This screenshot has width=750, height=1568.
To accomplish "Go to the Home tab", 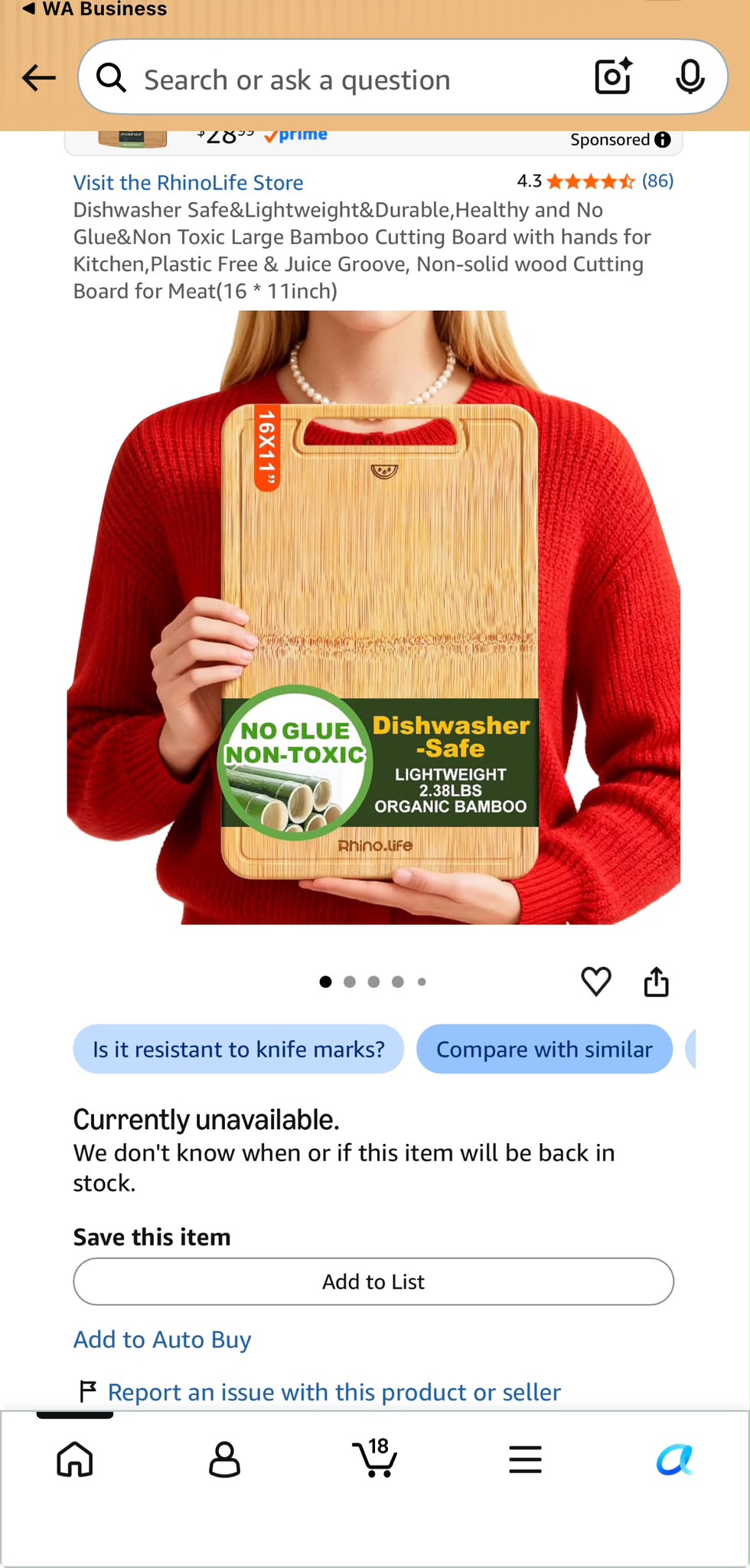I will tap(75, 1459).
